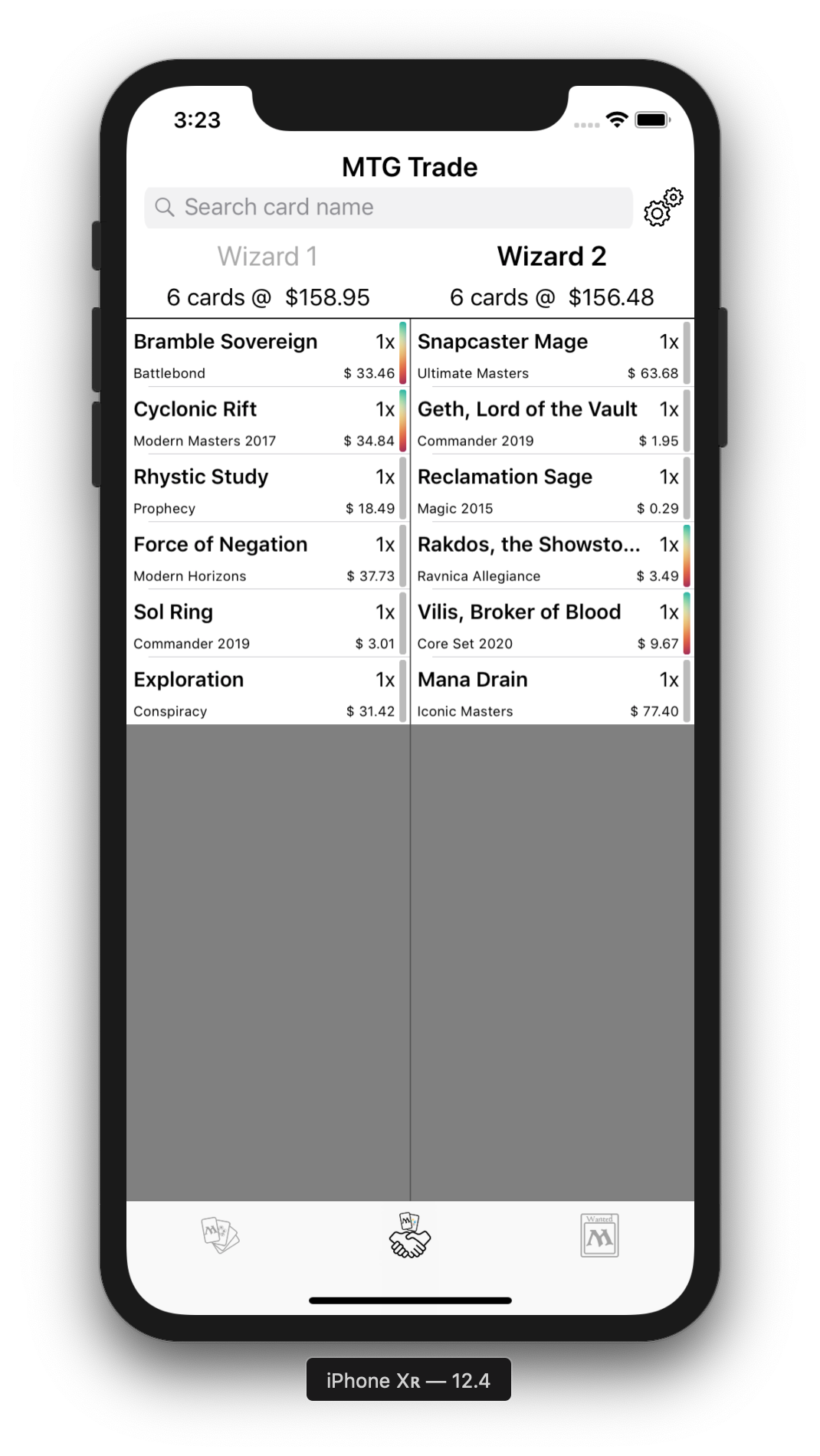Open the Force of Negation row
820x1456 pixels.
click(x=267, y=556)
